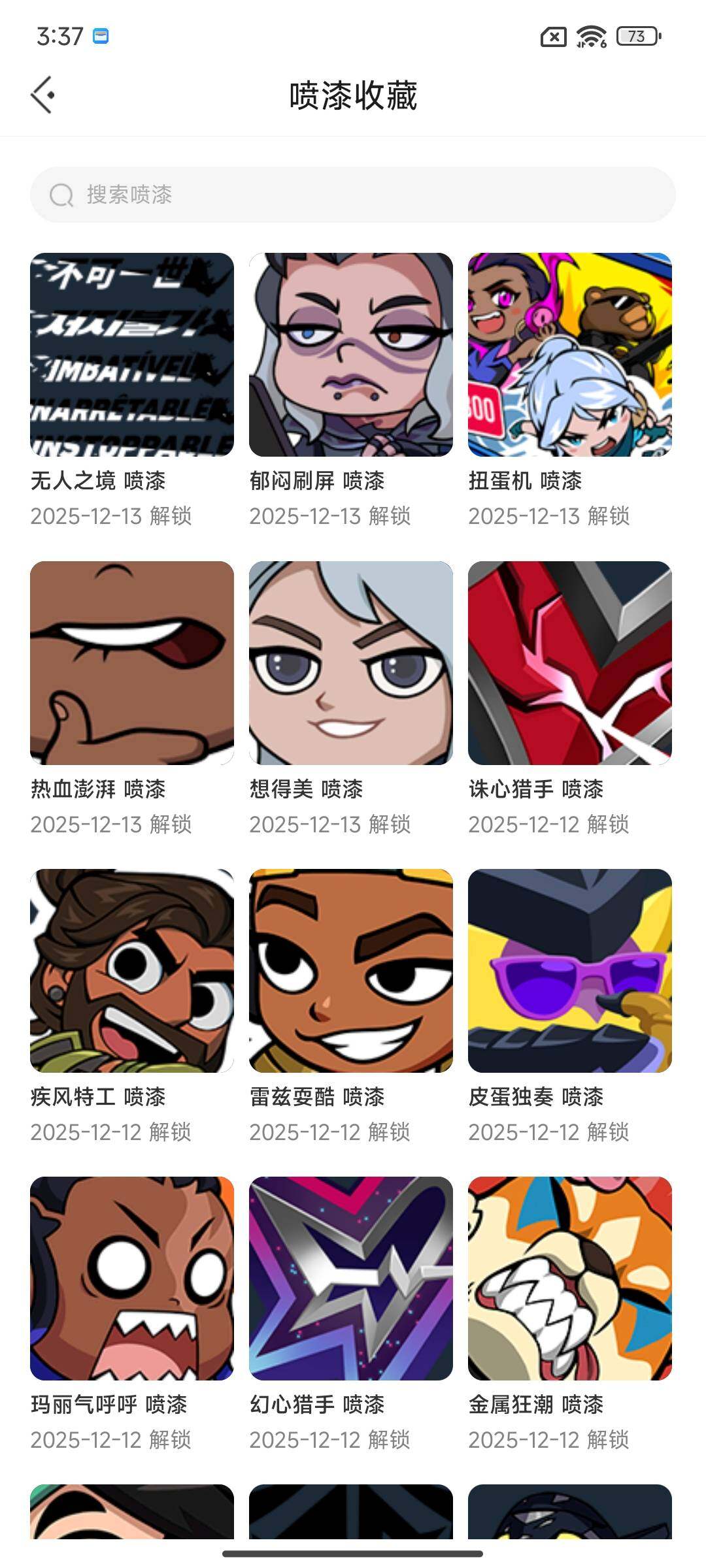Tap the 搜索喷漆 search box
The height and width of the screenshot is (1568, 706).
tap(353, 195)
